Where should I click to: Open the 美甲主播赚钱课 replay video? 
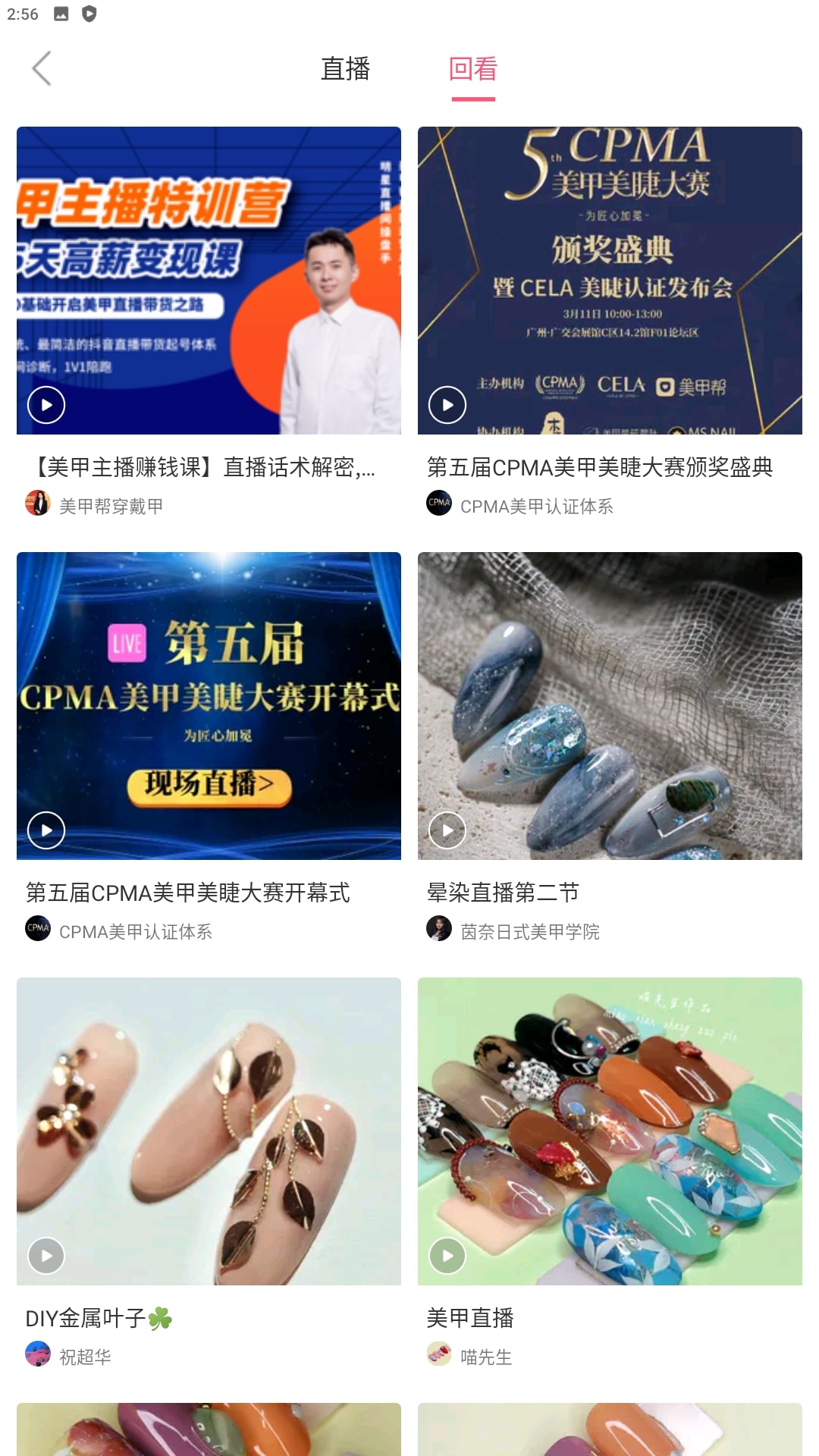[x=209, y=281]
